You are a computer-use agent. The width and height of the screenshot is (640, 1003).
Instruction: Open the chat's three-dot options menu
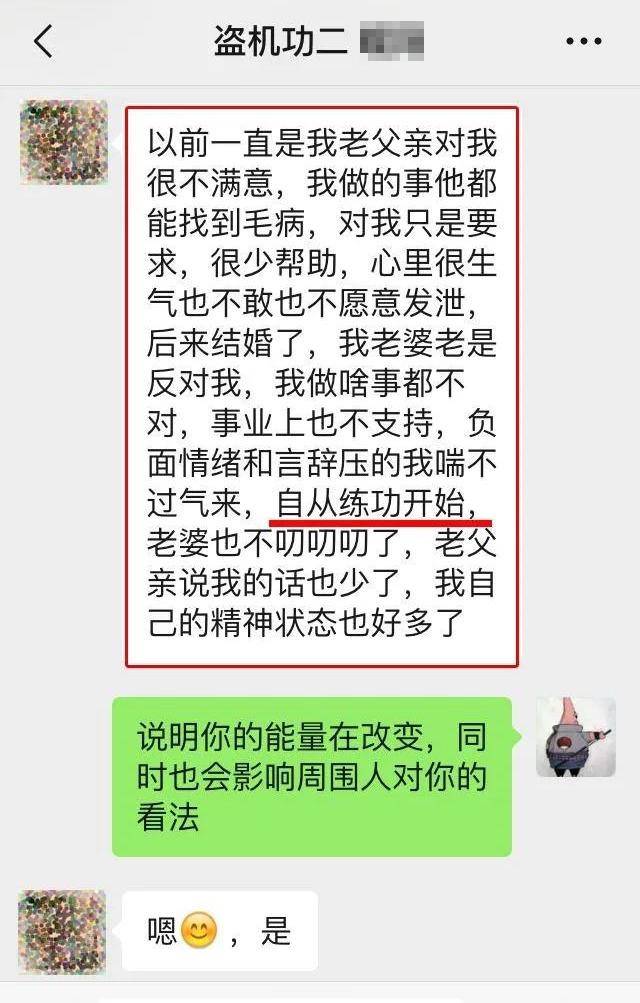583,42
